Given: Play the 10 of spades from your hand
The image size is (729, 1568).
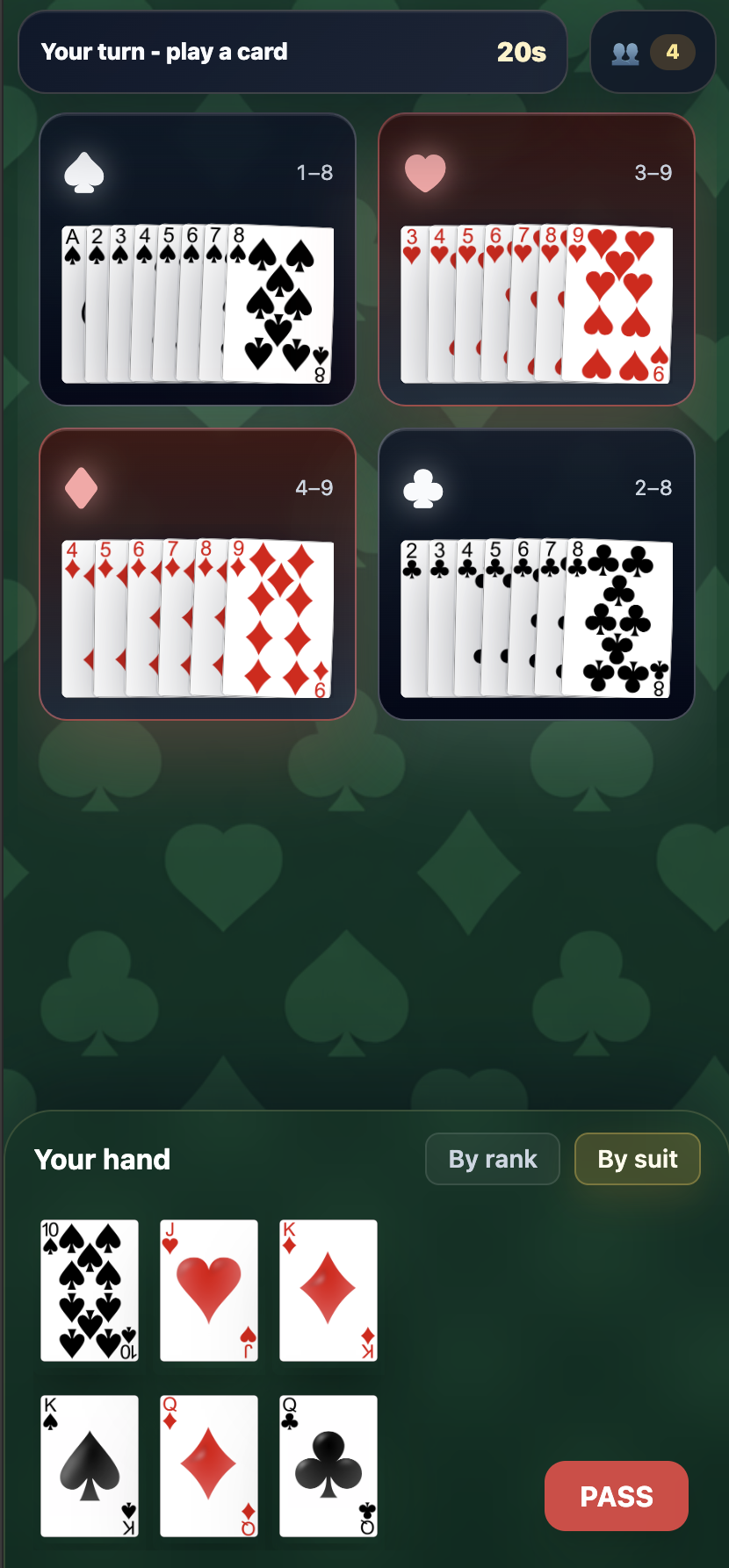Looking at the screenshot, I should tap(89, 1291).
